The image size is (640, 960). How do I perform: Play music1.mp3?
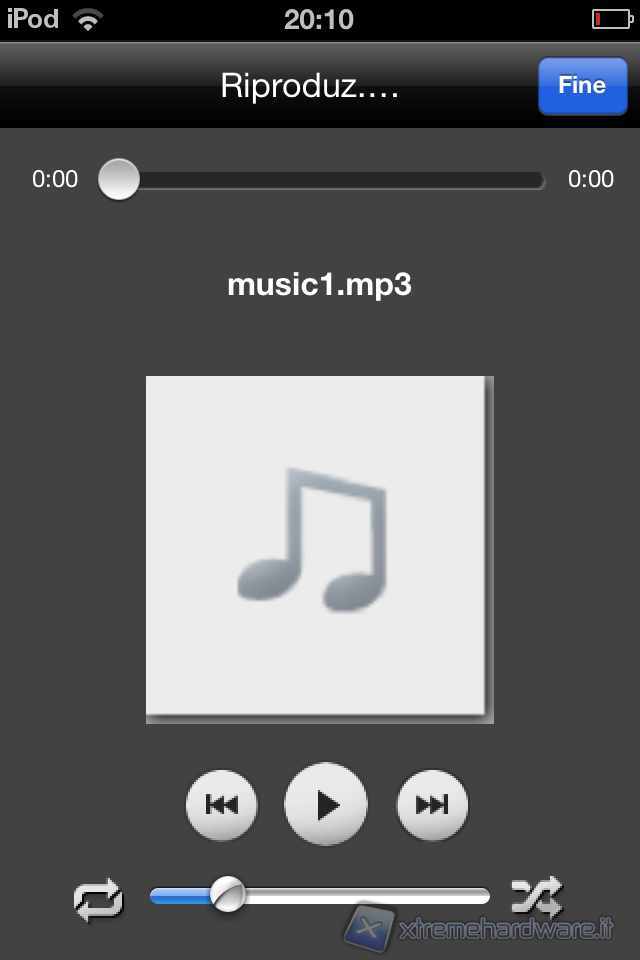(x=326, y=804)
